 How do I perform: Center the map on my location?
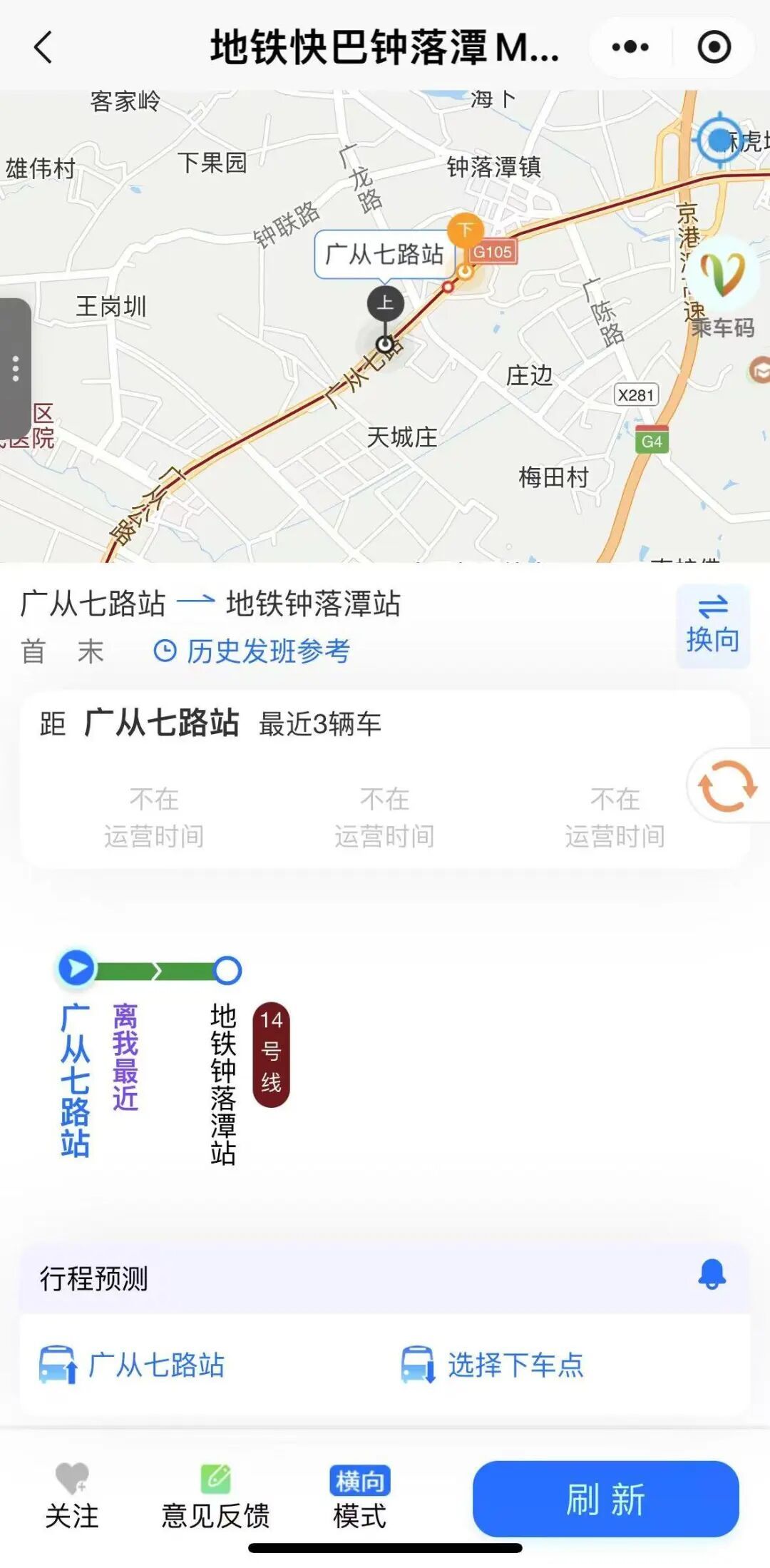719,140
